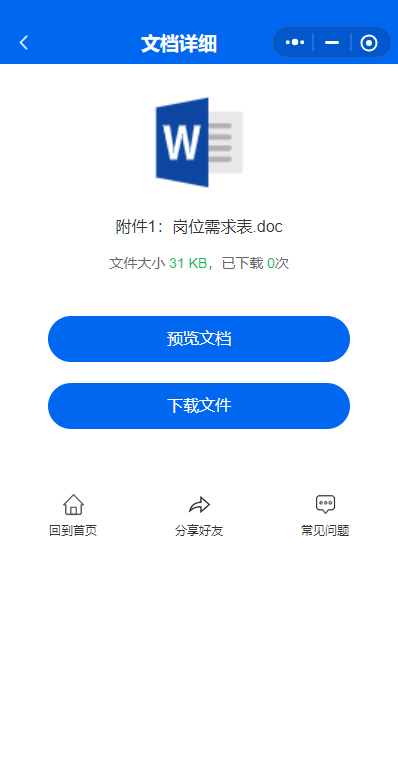Open 常见问题 common questions
This screenshot has height=772, width=398.
[x=325, y=515]
